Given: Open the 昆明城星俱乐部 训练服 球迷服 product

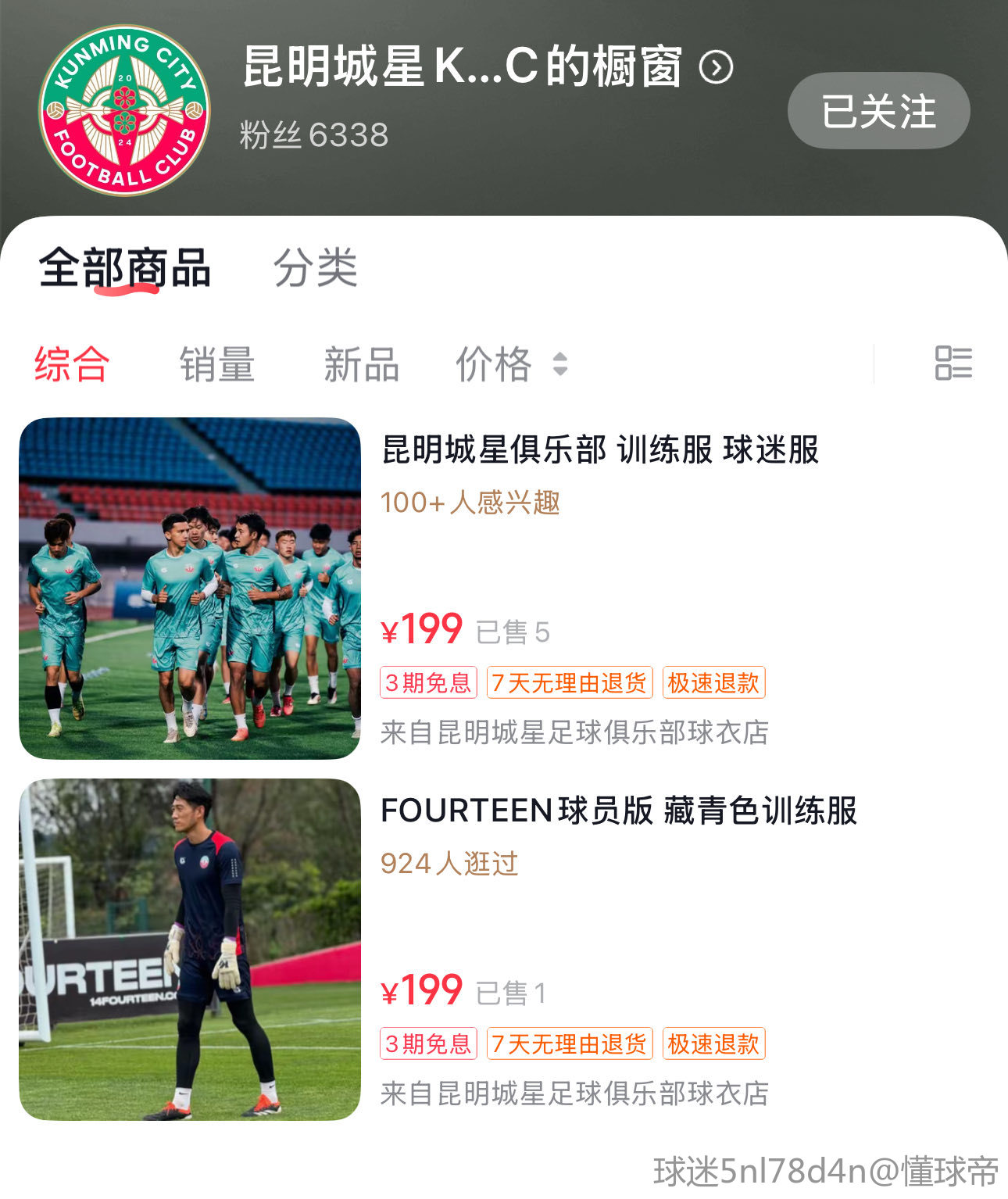Looking at the screenshot, I should coord(599,450).
